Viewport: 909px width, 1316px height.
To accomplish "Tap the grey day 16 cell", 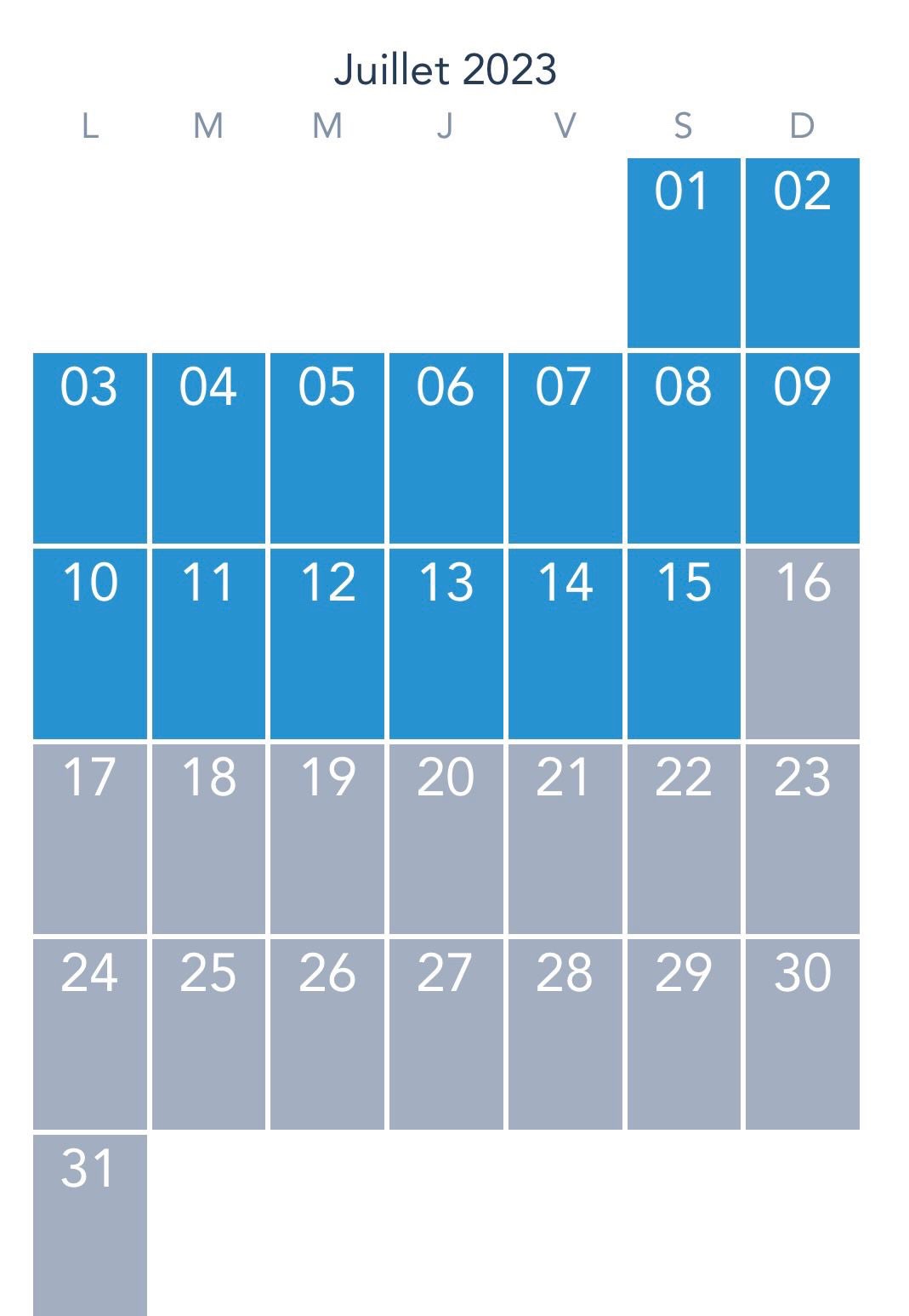I will pyautogui.click(x=802, y=643).
